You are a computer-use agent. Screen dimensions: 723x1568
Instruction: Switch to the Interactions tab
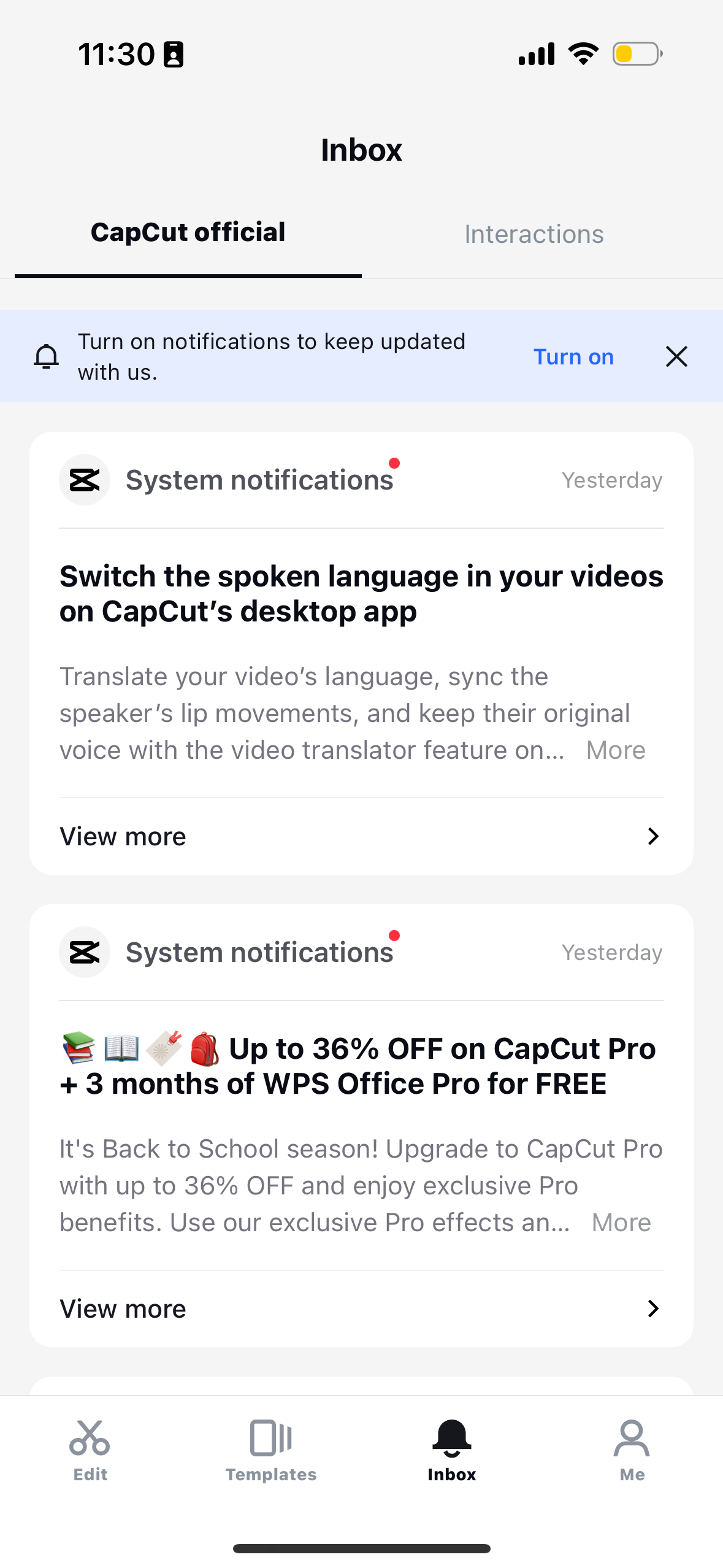pyautogui.click(x=534, y=234)
